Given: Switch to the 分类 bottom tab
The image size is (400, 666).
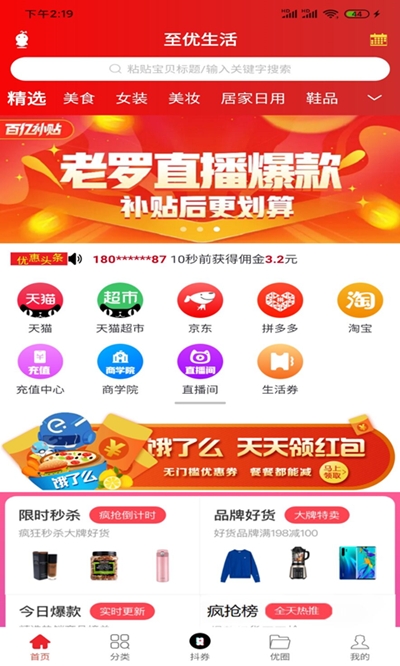Looking at the screenshot, I should point(120,647).
